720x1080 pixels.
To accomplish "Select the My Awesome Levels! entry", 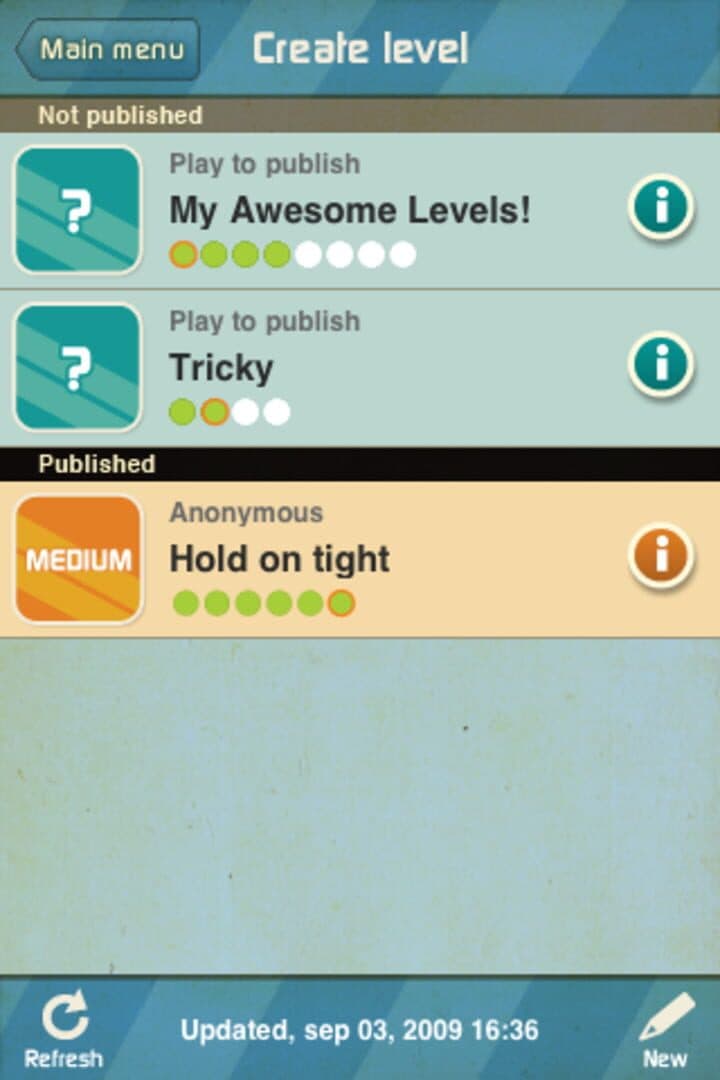I will 350,211.
